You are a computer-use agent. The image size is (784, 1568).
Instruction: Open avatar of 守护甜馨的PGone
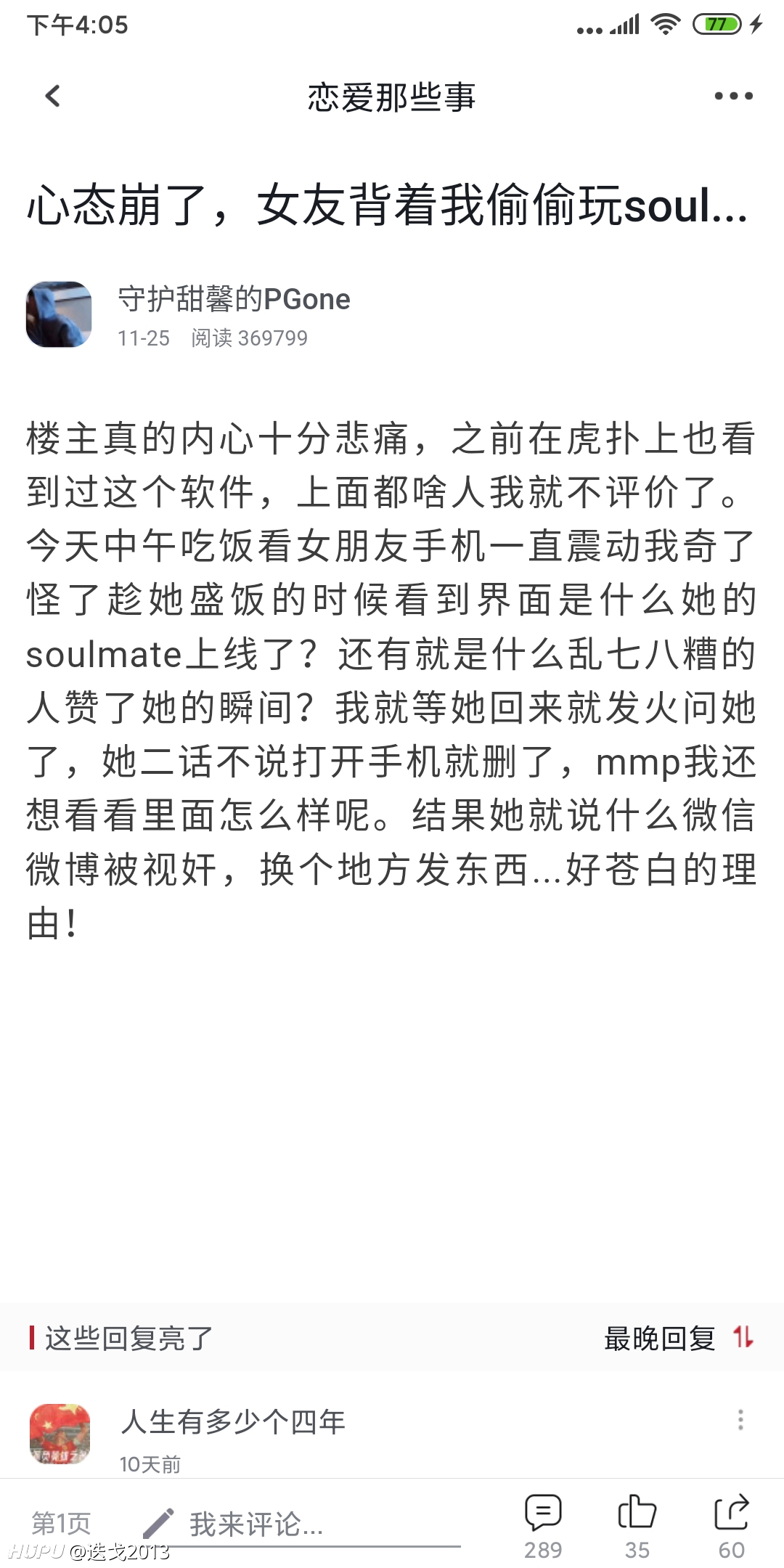(x=59, y=314)
